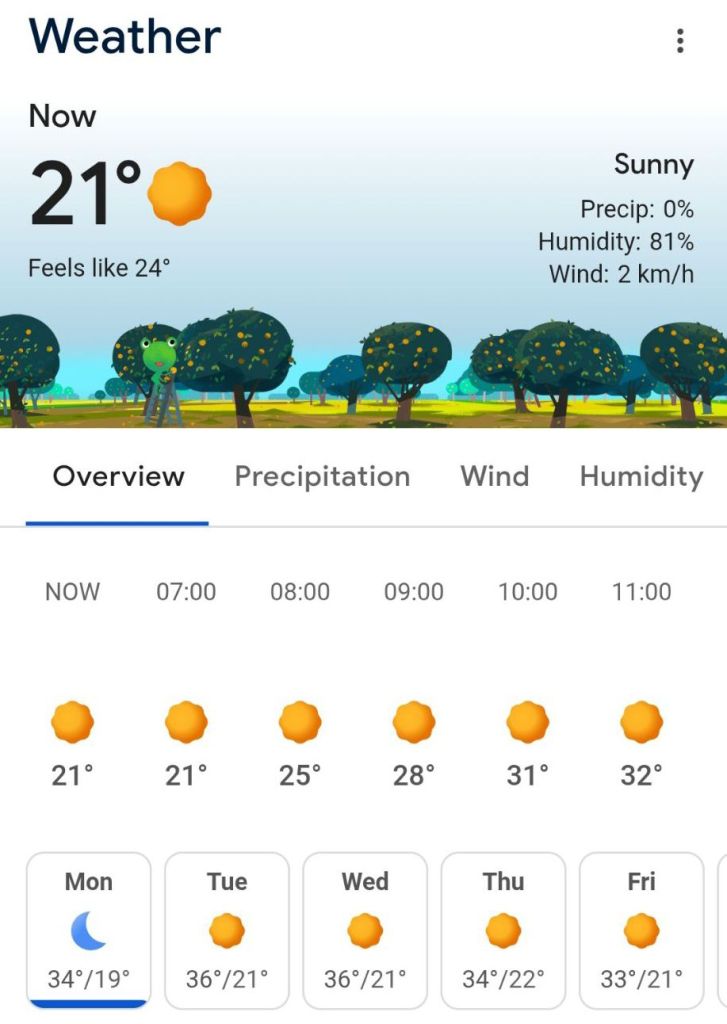This screenshot has width=727, height=1024.
Task: Switch to the Wind tab
Action: 494,477
